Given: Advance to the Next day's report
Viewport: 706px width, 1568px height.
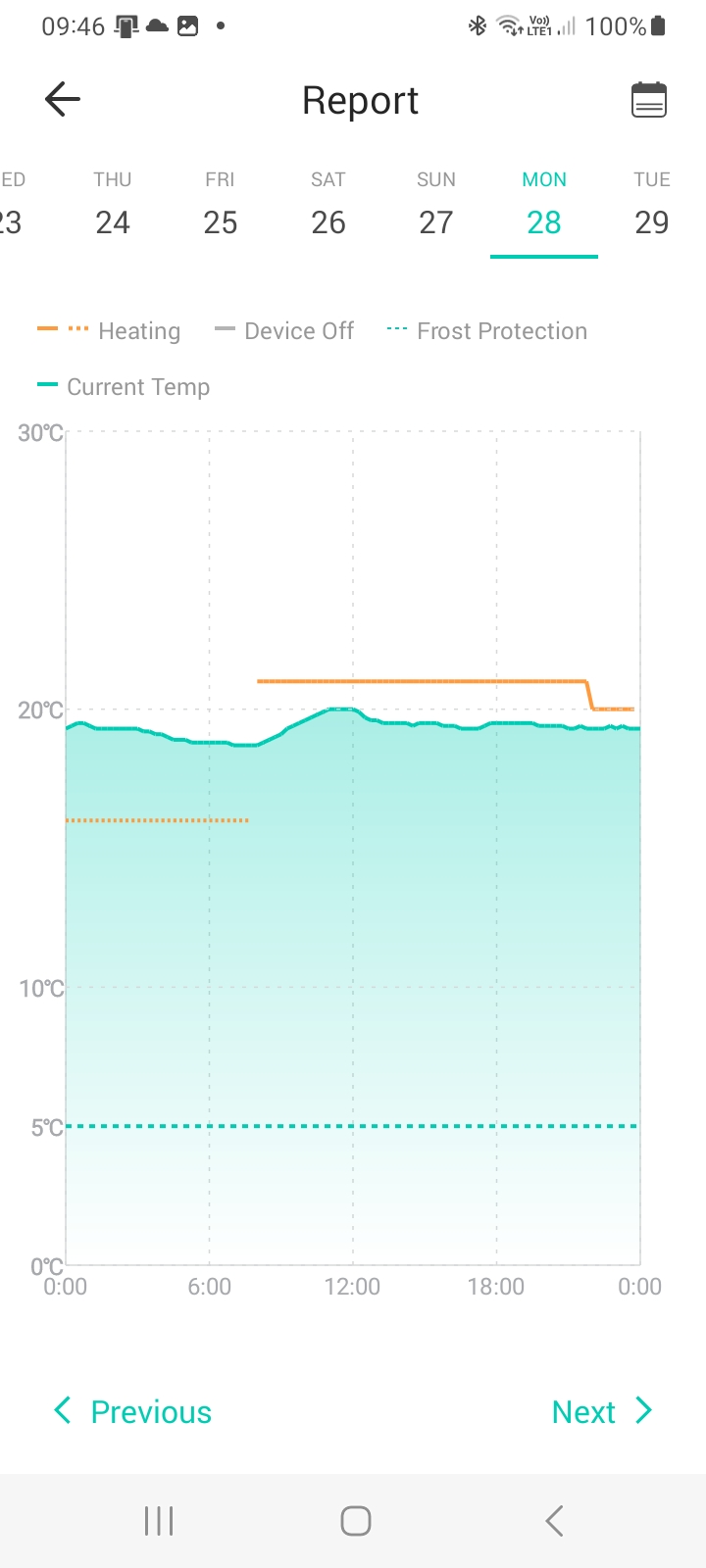Looking at the screenshot, I should 601,1411.
